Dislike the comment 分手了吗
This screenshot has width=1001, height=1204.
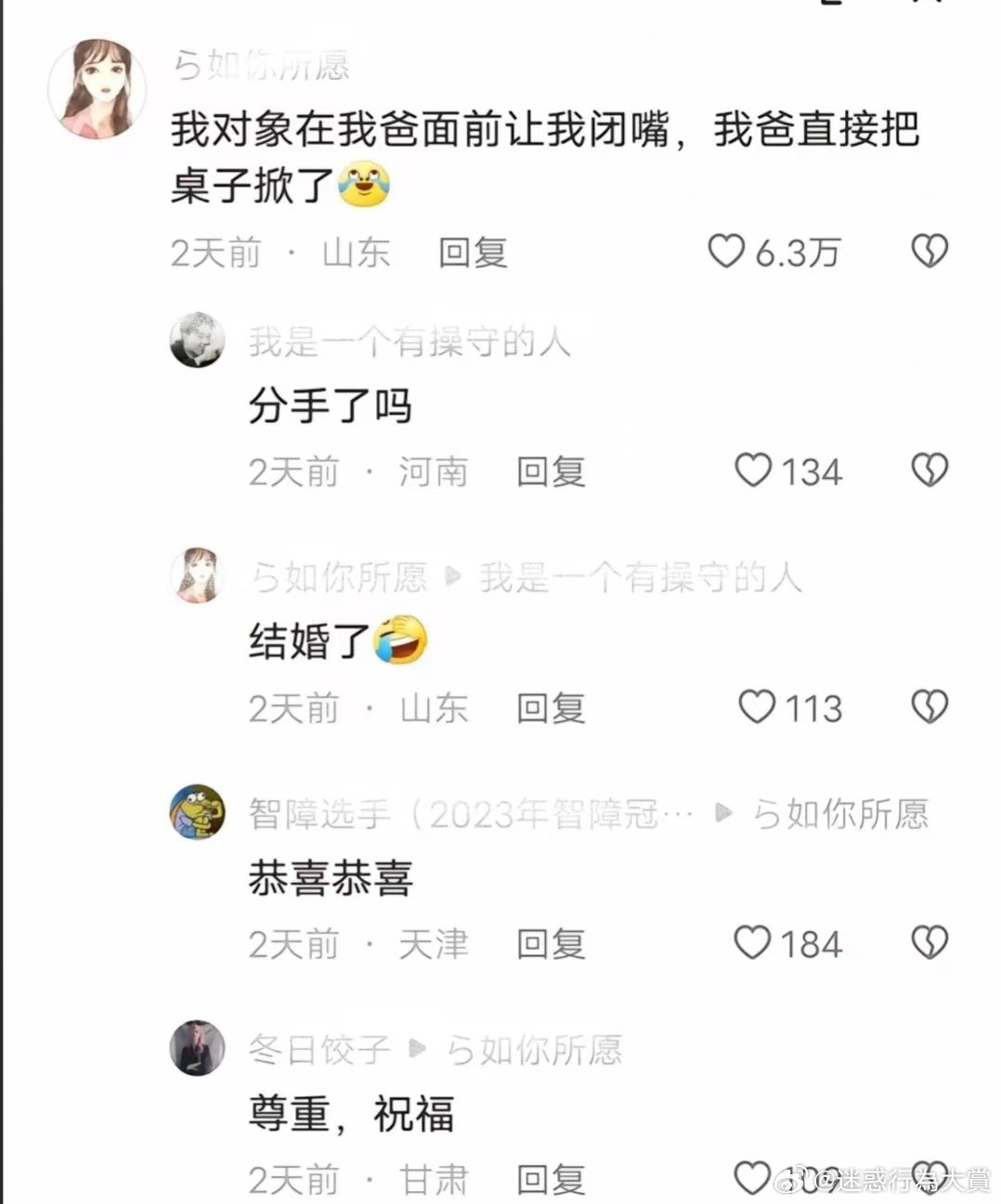(929, 470)
